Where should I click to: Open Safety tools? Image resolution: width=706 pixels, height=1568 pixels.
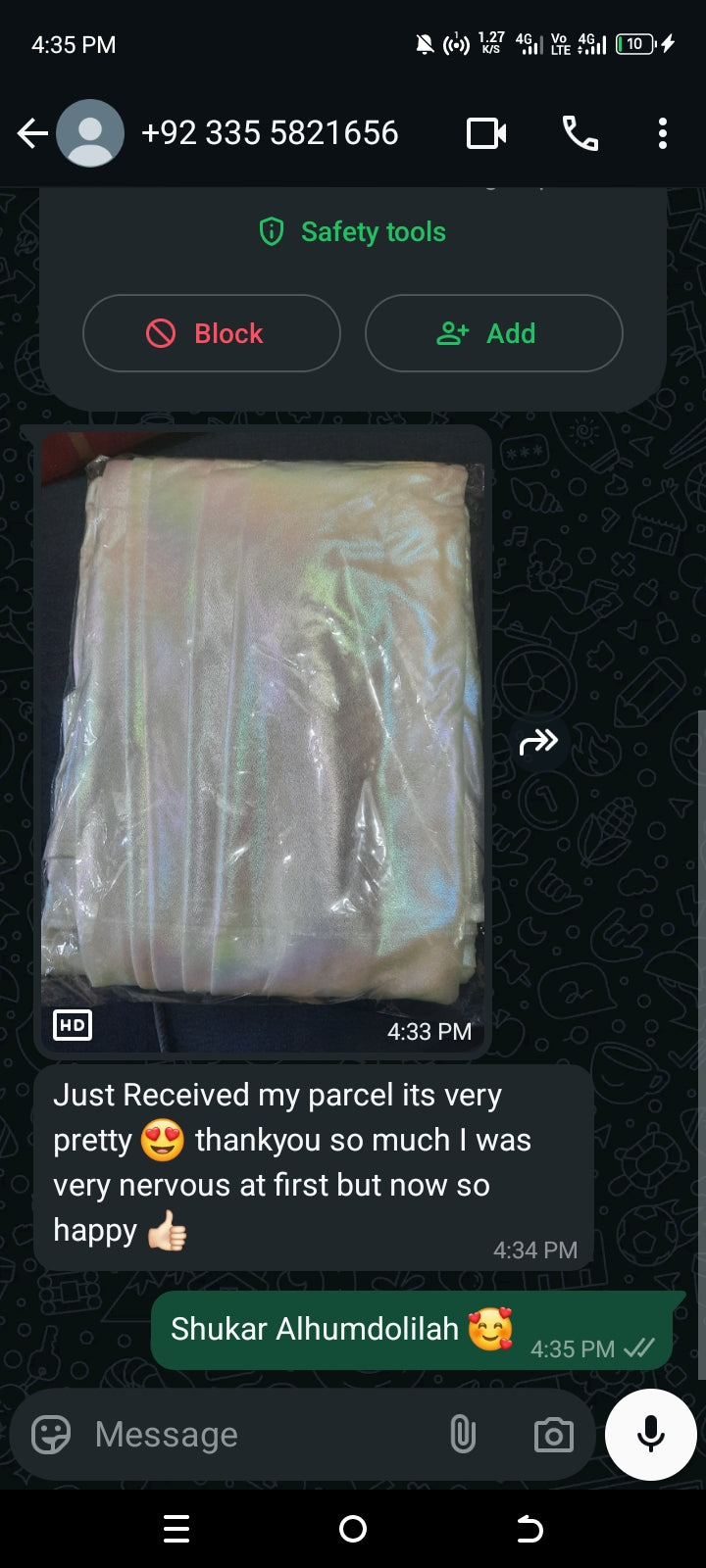coord(353,232)
